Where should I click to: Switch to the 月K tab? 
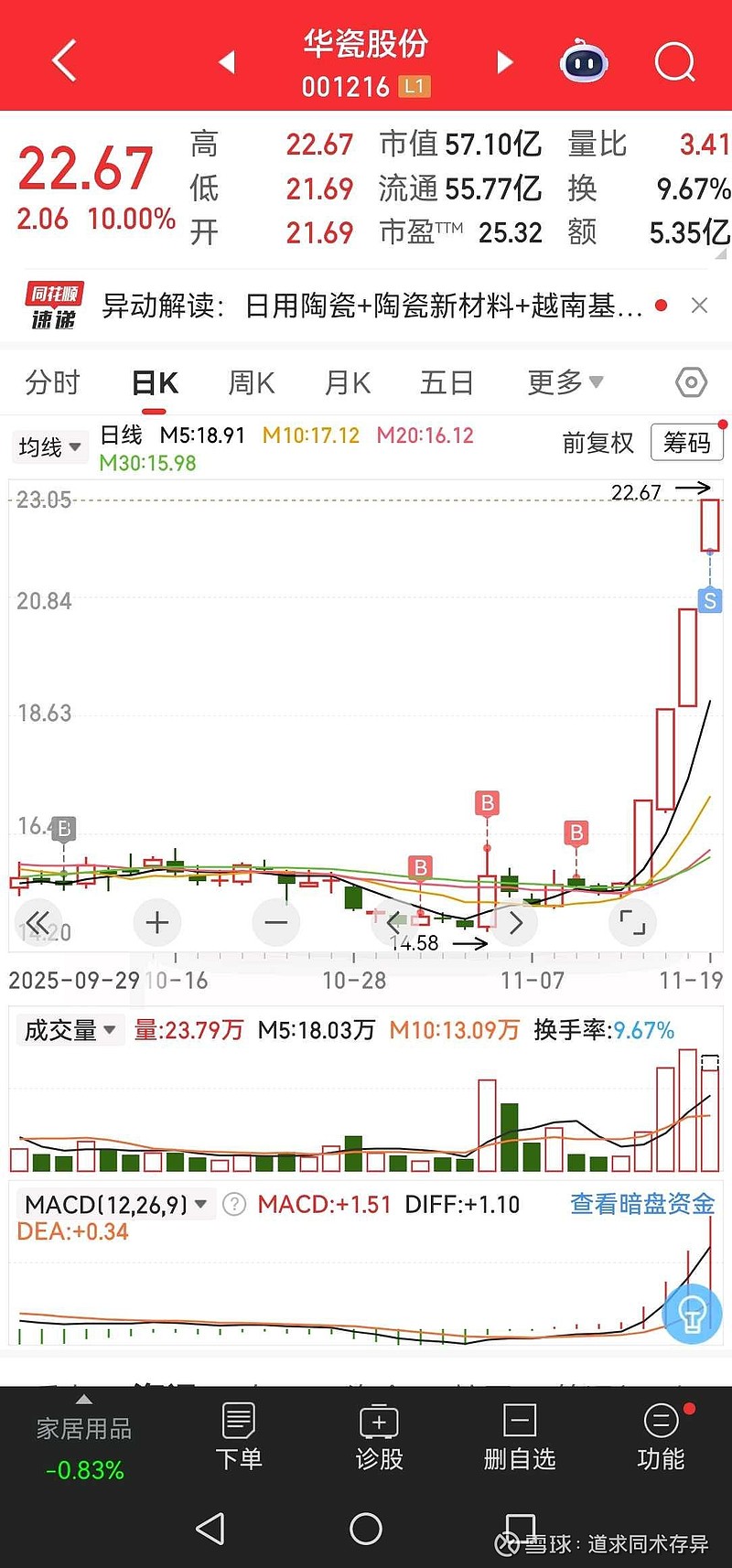(348, 382)
